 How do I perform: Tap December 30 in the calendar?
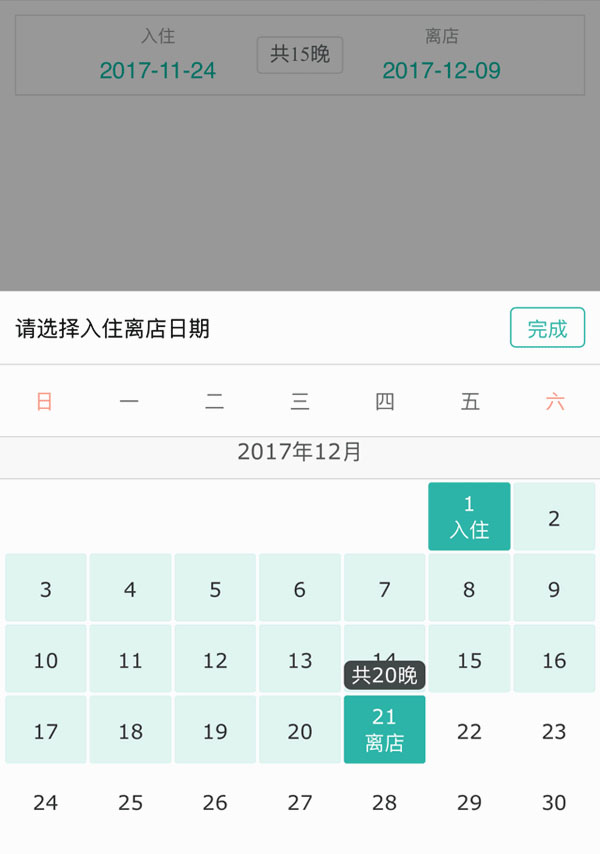[x=554, y=802]
